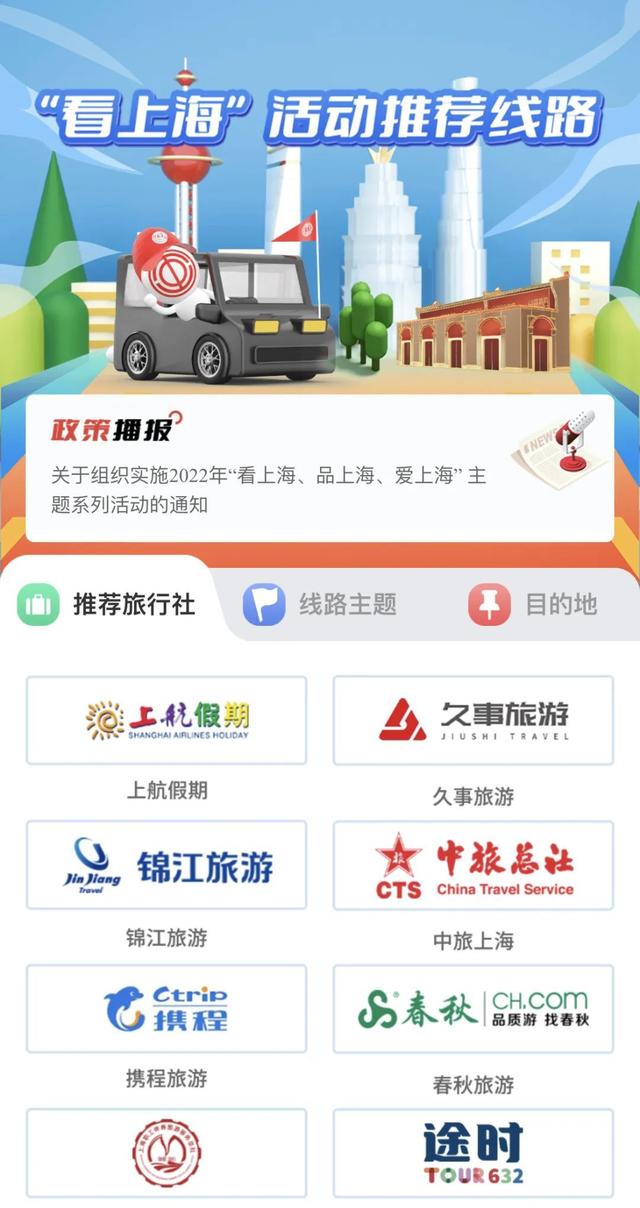This screenshot has height=1208, width=640.
Task: Open the 上航假期 travel agency card
Action: (x=166, y=720)
